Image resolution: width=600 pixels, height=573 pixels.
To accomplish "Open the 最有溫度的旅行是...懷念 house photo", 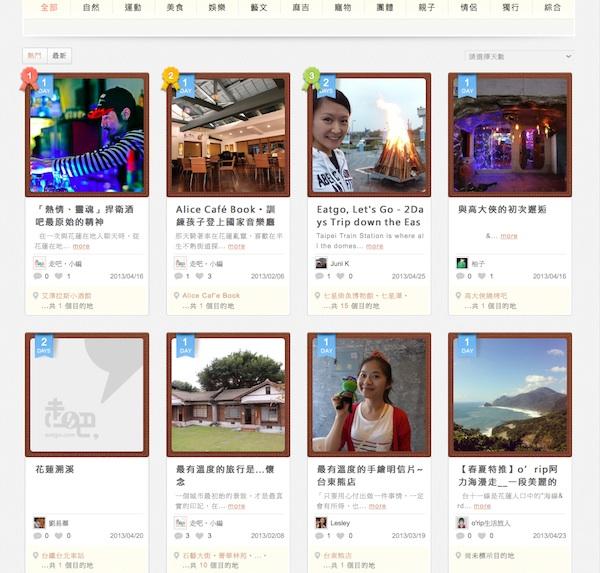I will 228,395.
